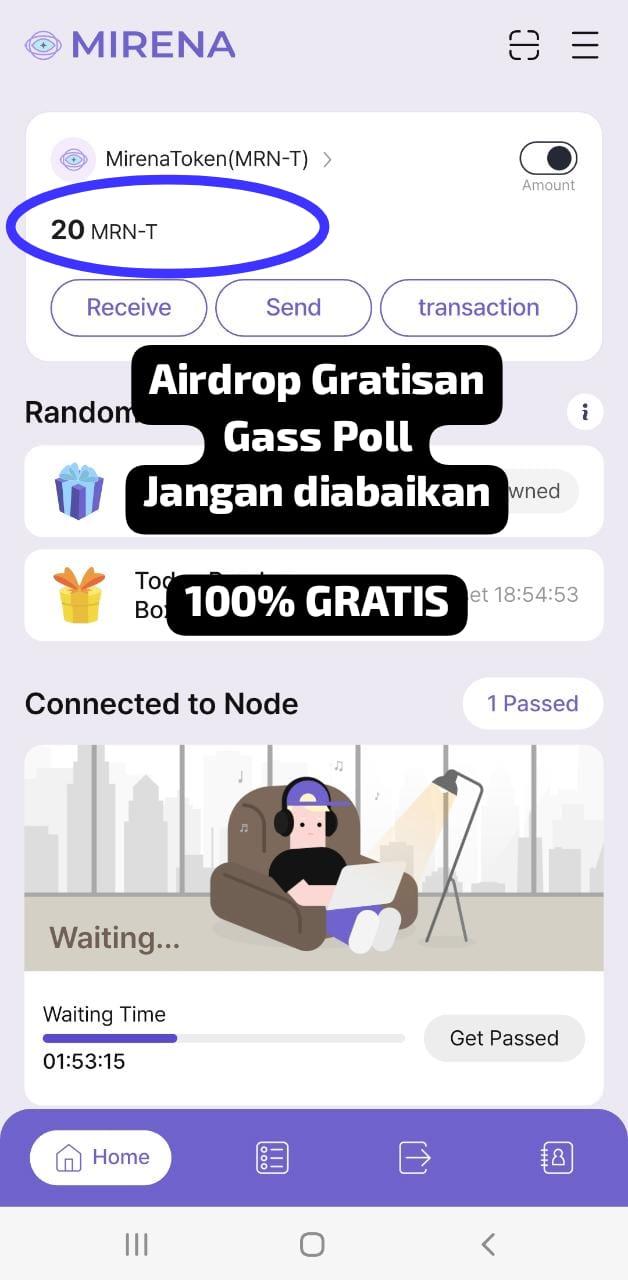Open the blue gift box row
Screen dimensions: 628x1280
click(314, 491)
